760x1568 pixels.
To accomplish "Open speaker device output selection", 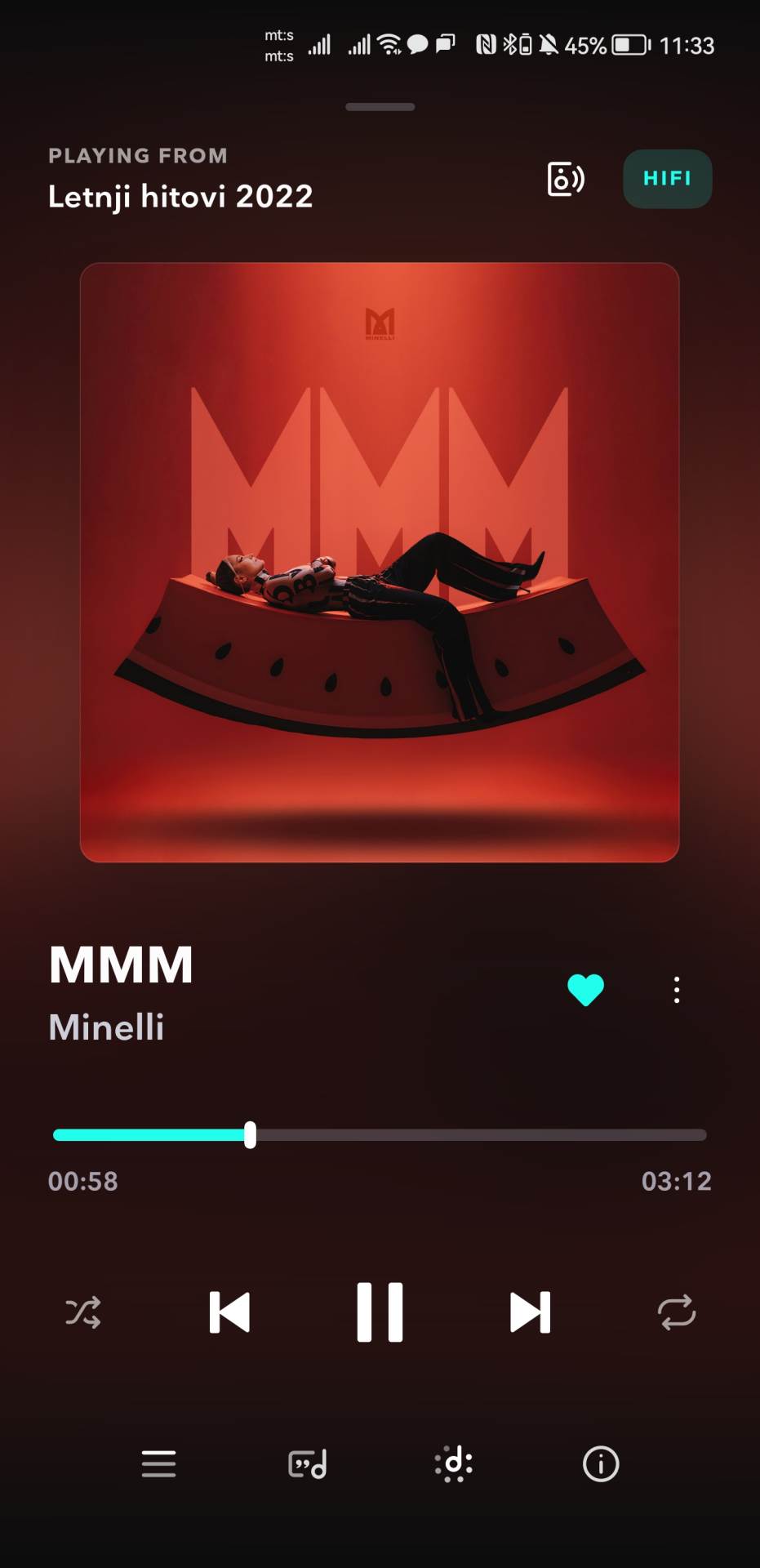I will pyautogui.click(x=565, y=179).
